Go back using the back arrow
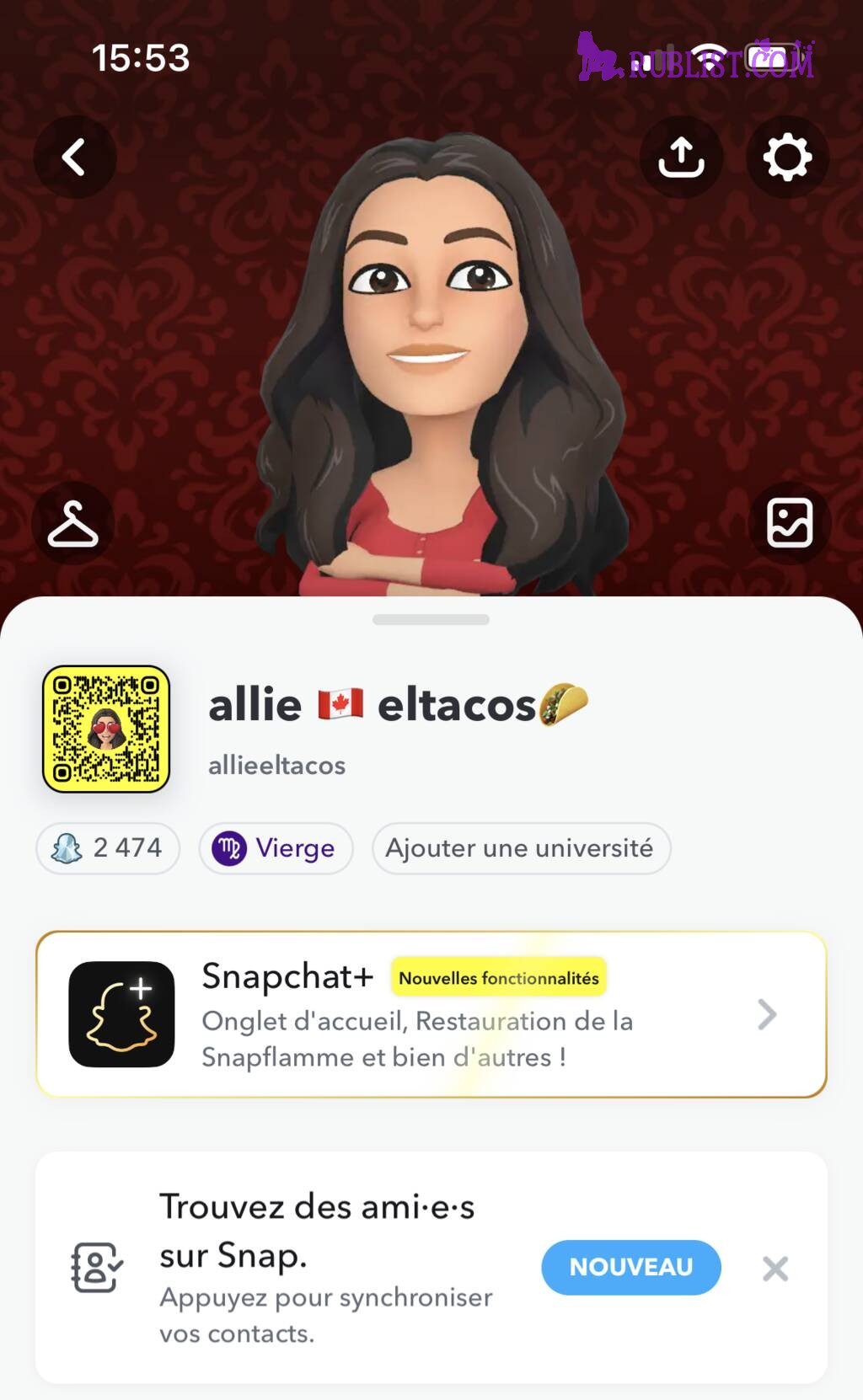Image resolution: width=863 pixels, height=1400 pixels. point(74,158)
